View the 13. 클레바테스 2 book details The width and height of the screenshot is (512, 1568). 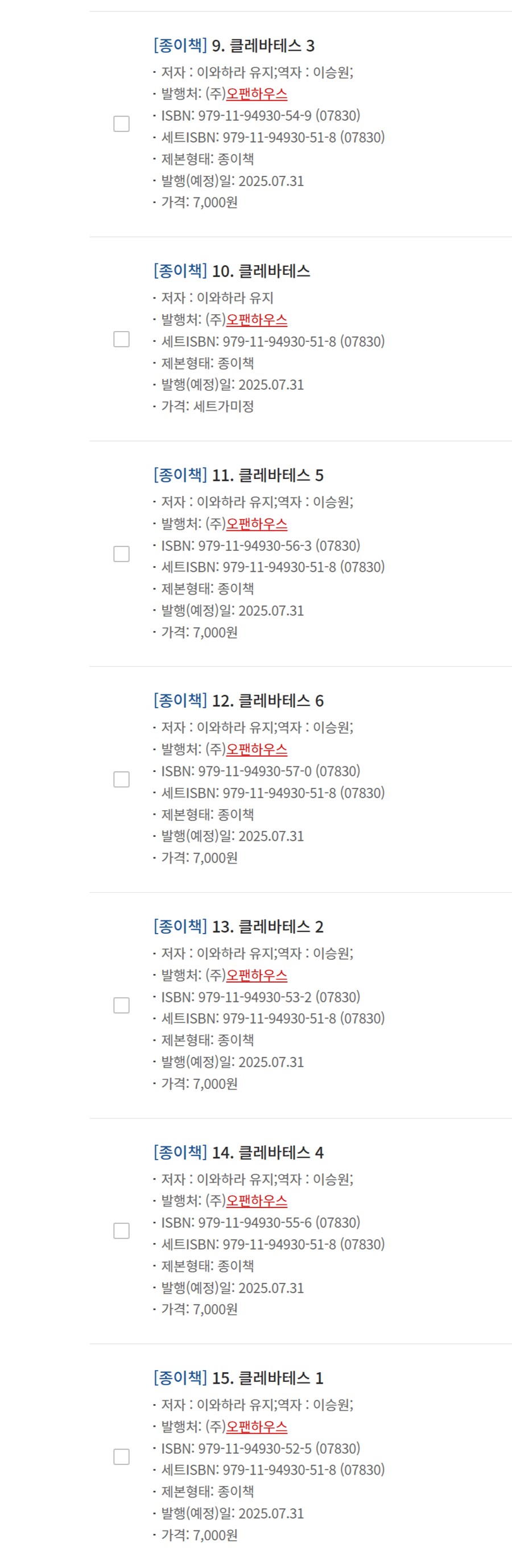[267, 926]
